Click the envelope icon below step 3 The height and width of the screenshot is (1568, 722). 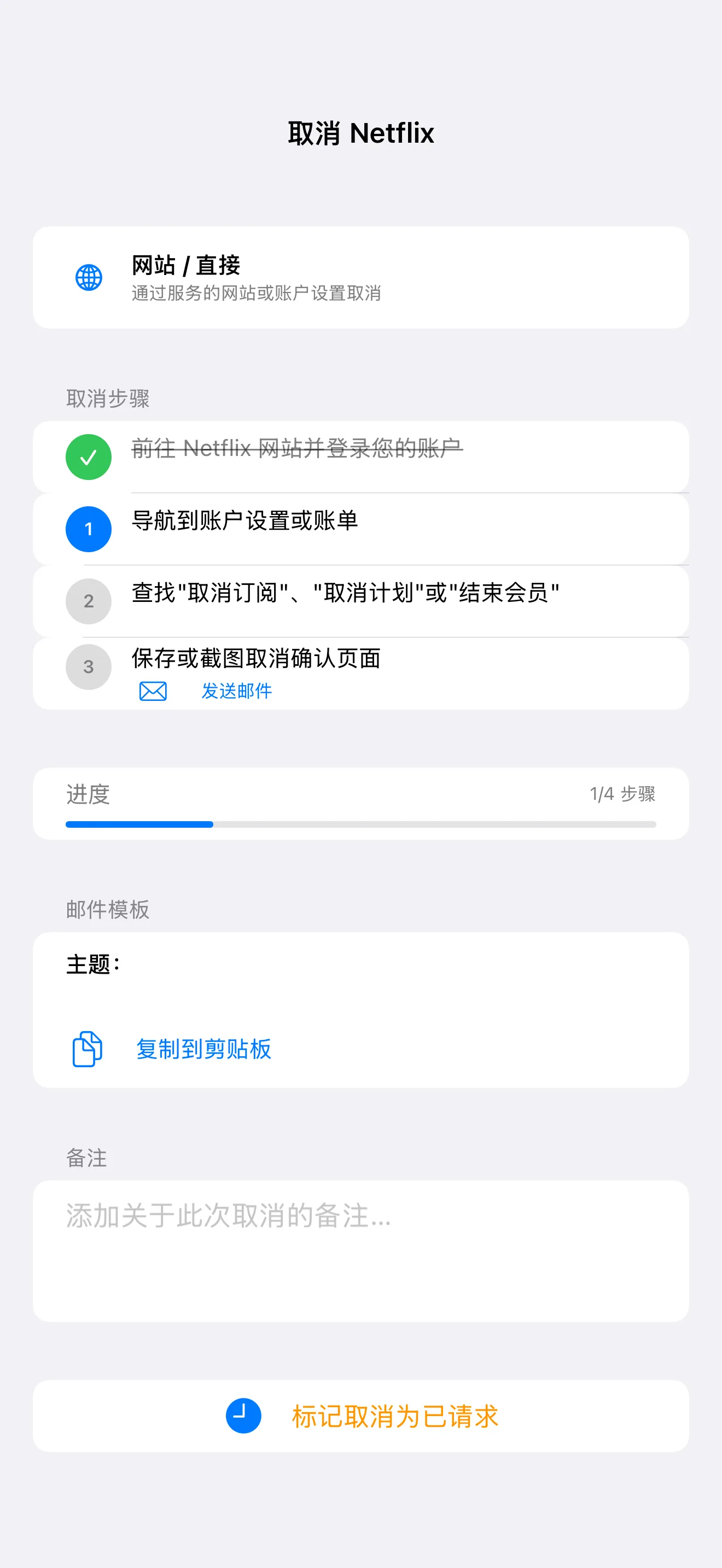click(x=152, y=691)
